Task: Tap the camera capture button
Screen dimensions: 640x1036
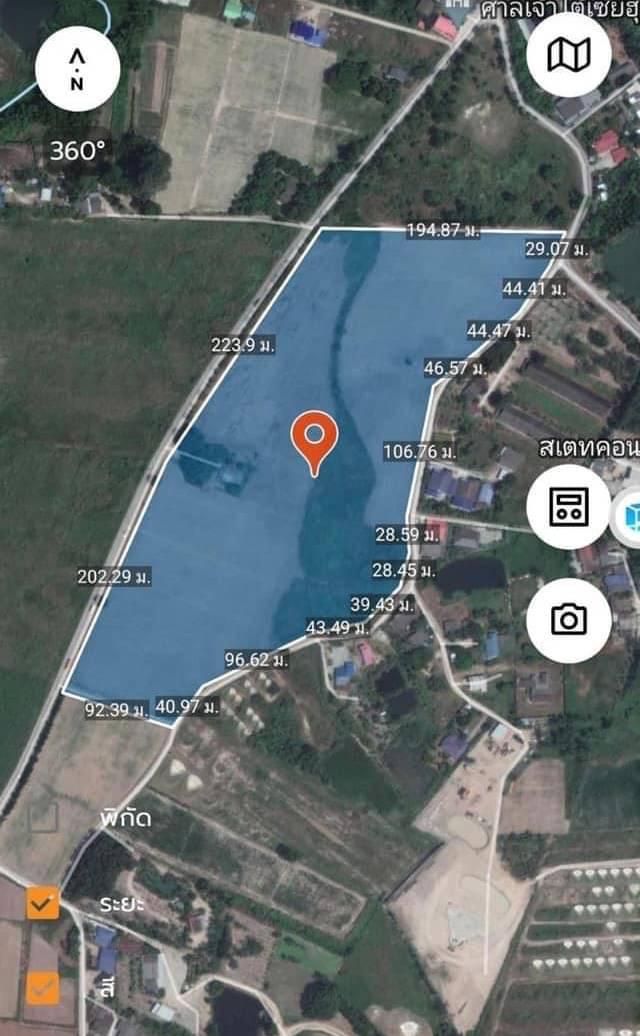Action: 569,620
